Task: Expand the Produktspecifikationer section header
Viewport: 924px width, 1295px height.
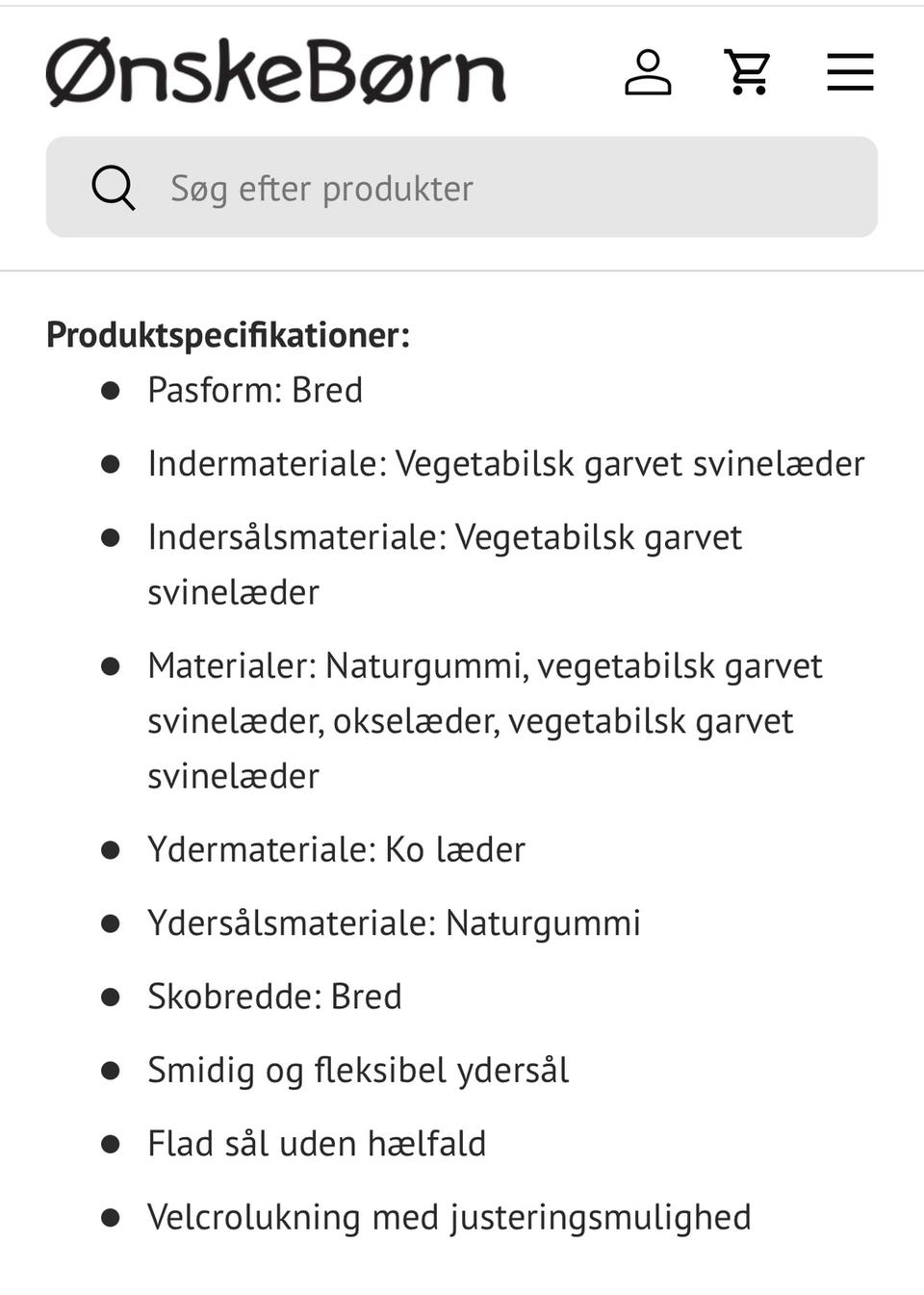Action: click(228, 335)
